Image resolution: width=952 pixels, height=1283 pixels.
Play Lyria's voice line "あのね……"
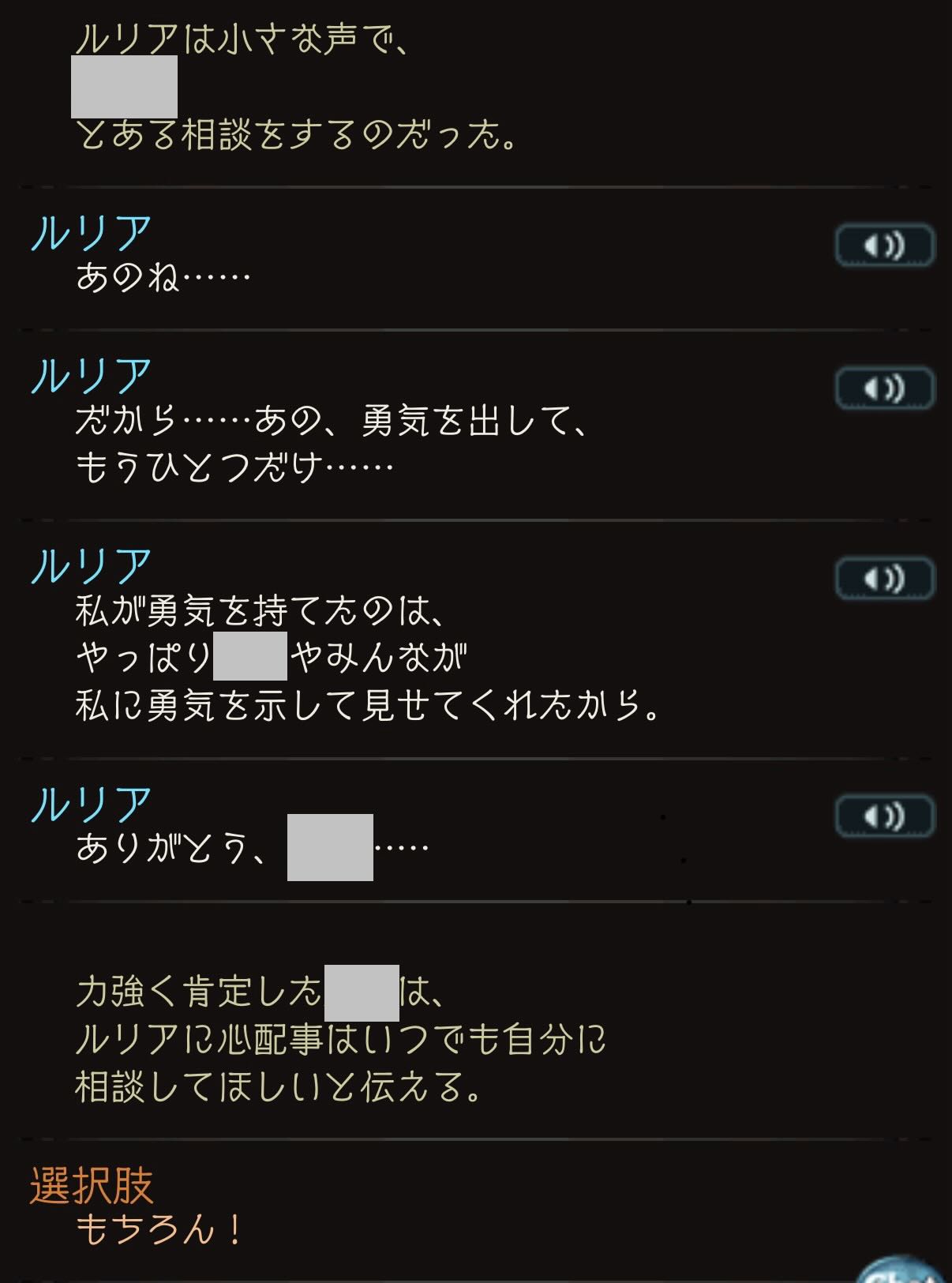coord(884,246)
